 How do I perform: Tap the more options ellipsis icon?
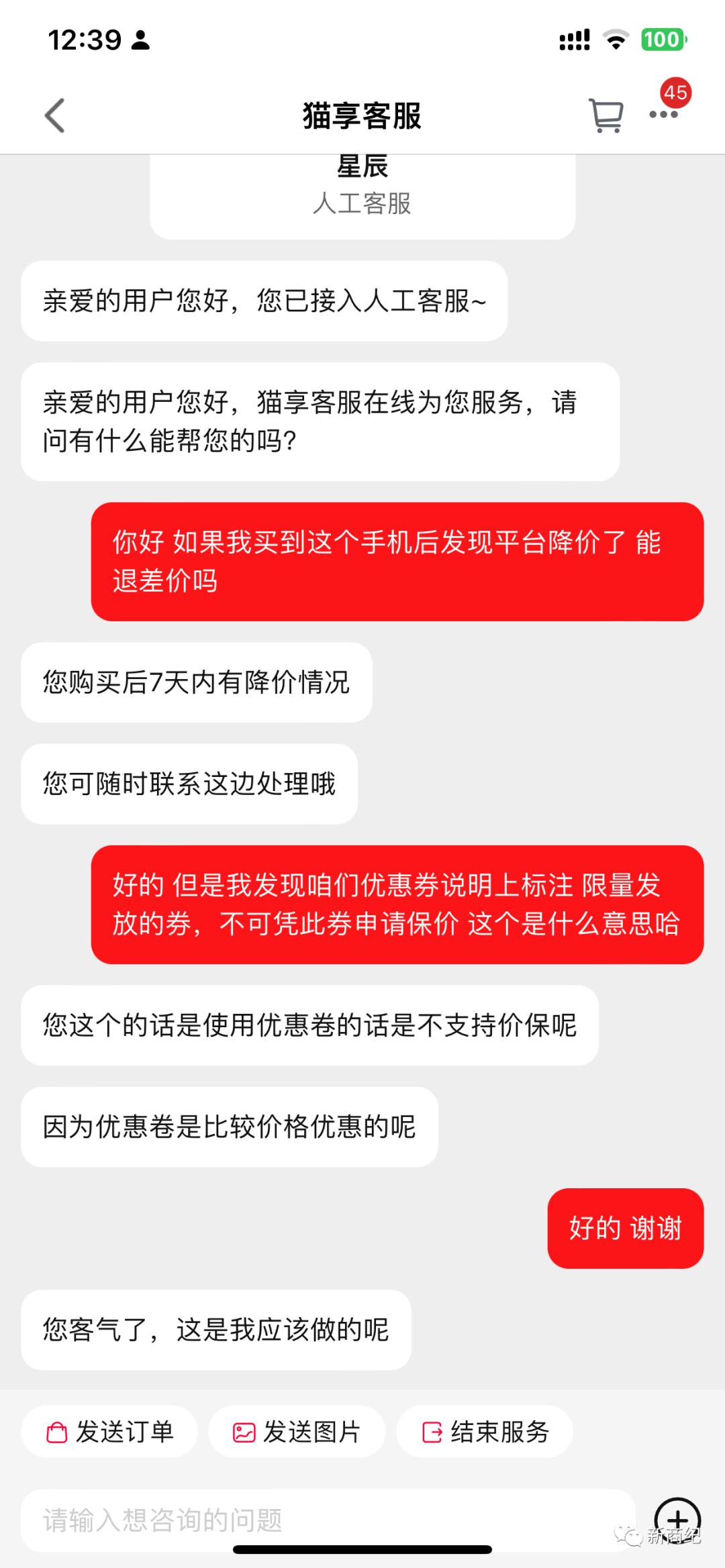[x=665, y=115]
